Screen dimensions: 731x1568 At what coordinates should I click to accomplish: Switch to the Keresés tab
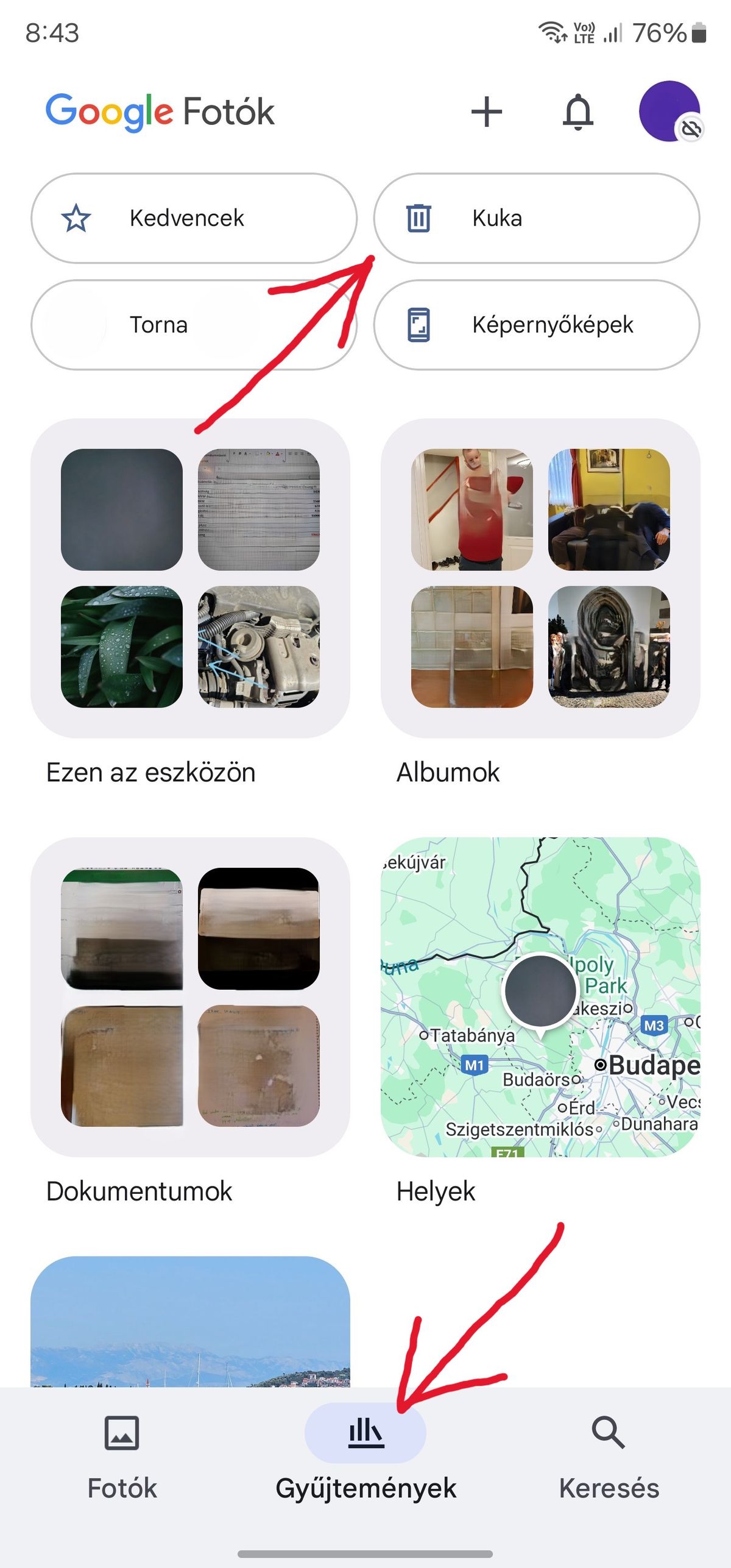click(609, 1456)
